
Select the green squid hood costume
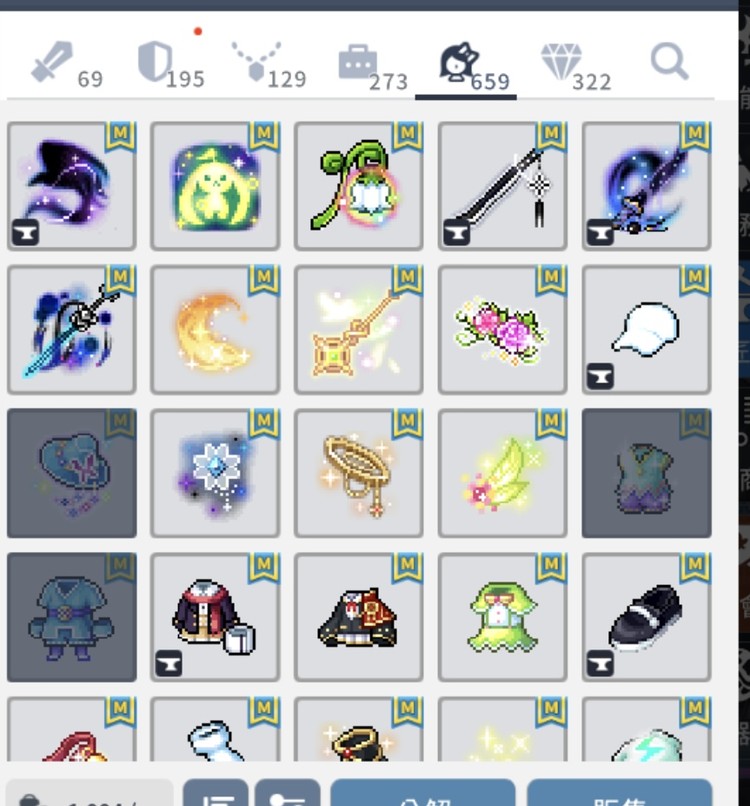pyautogui.click(x=502, y=617)
